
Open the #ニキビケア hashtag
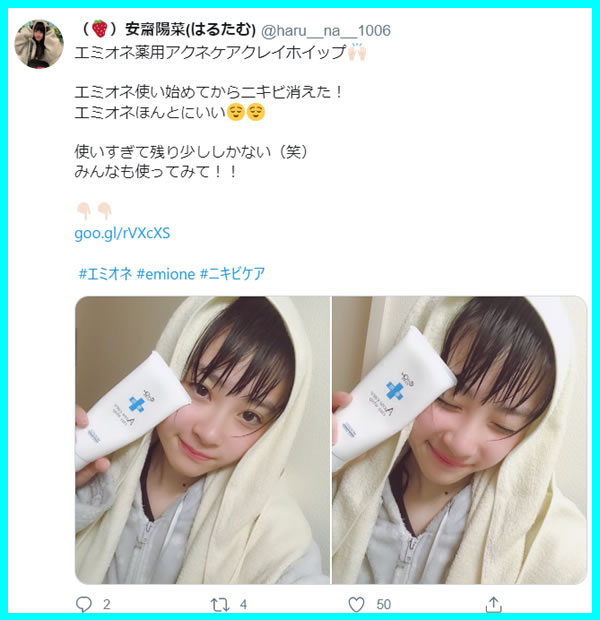[233, 273]
